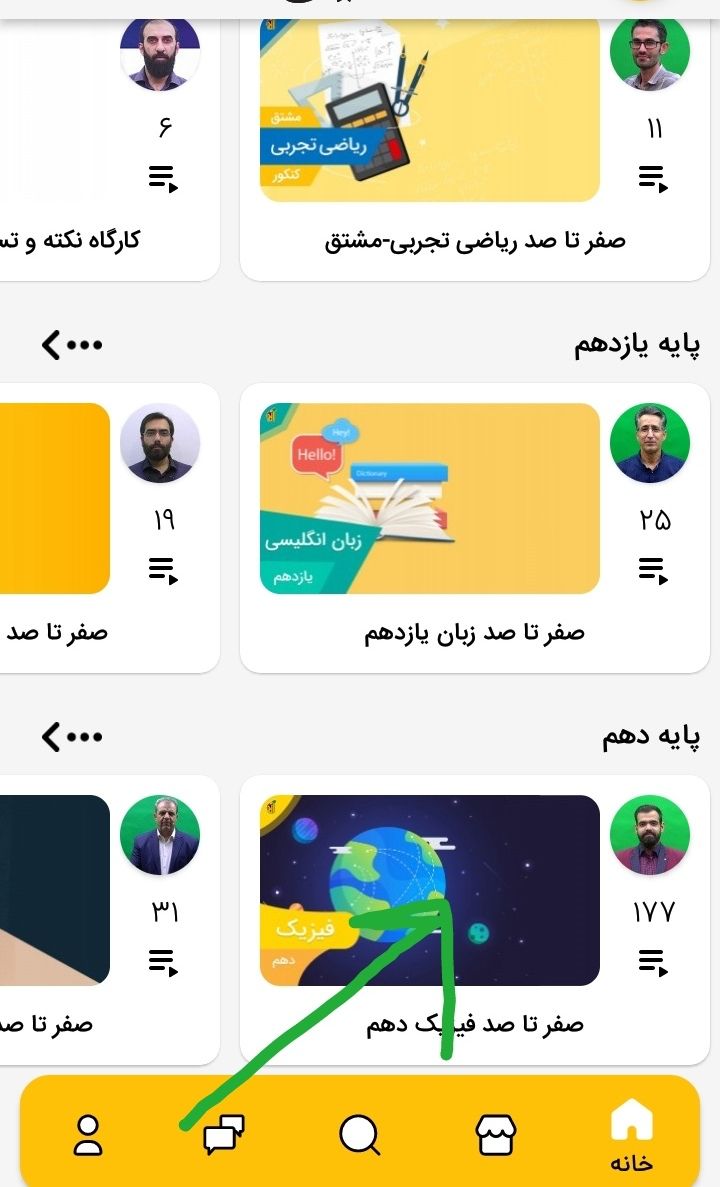Open the chat messages tab
Viewport: 720px width, 1187px height.
(x=223, y=1136)
